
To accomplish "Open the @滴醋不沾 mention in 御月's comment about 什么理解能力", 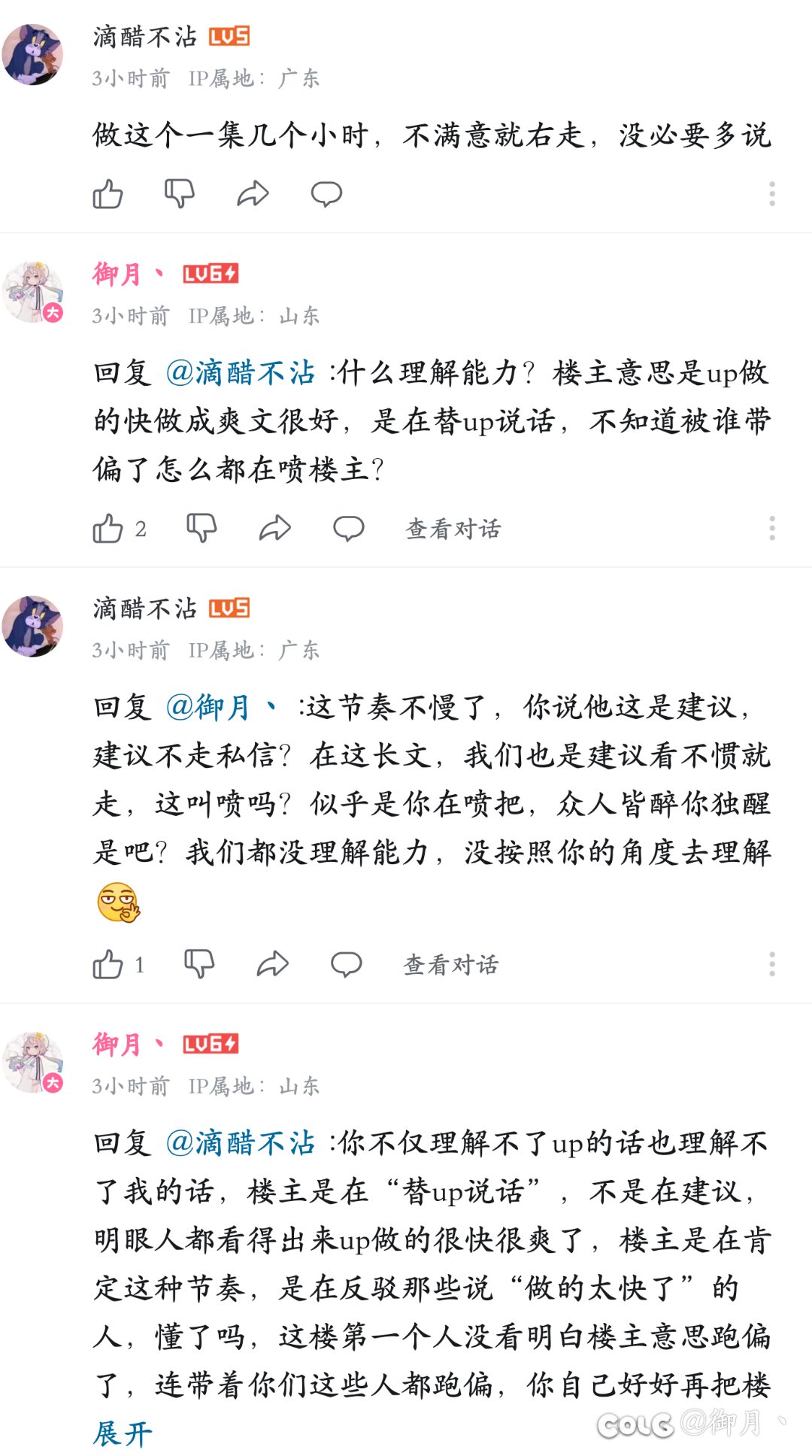I will (241, 372).
